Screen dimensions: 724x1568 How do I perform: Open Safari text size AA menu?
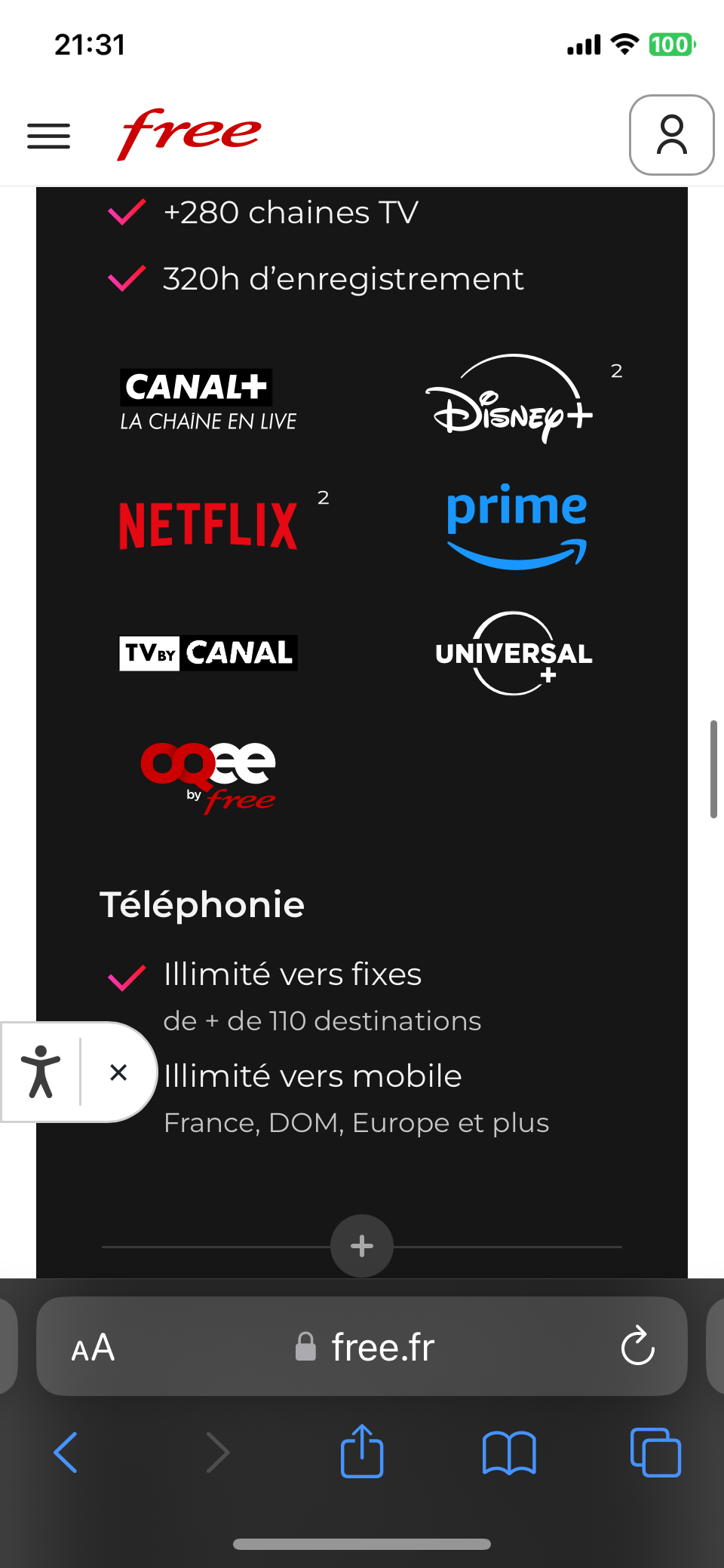point(93,1348)
